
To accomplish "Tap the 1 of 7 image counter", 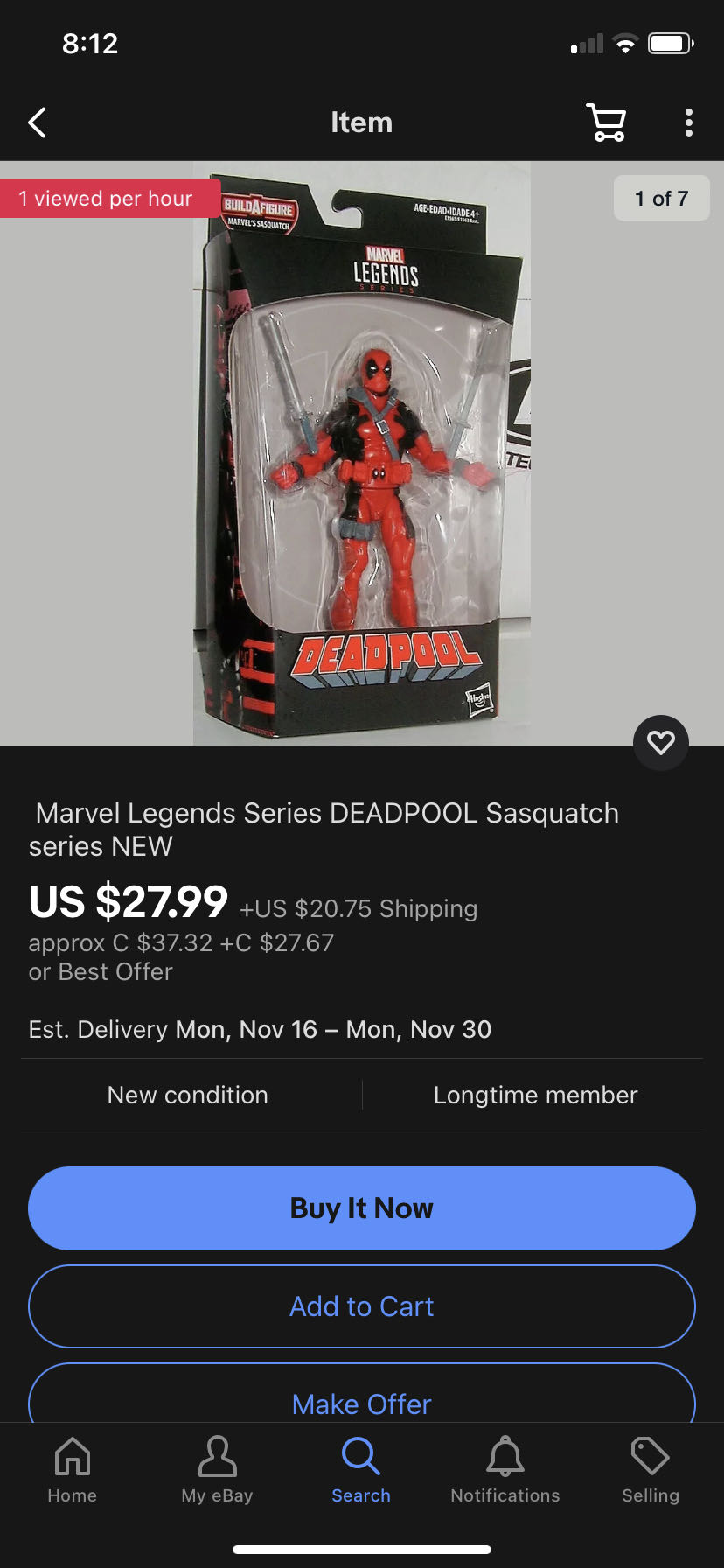I will coord(662,198).
